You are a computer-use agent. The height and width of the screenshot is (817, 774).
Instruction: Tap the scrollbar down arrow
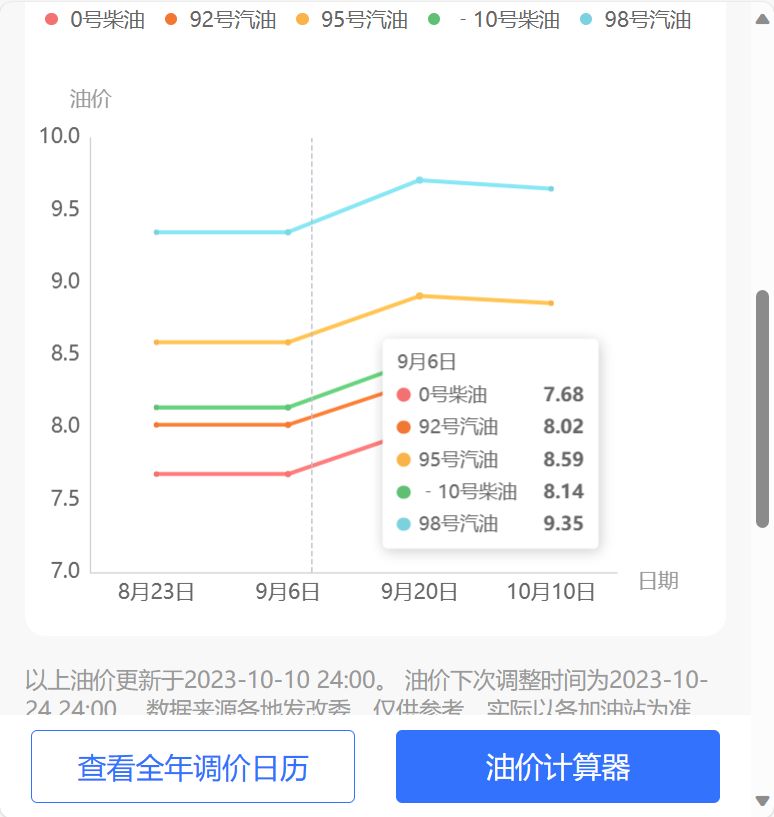coord(762,801)
